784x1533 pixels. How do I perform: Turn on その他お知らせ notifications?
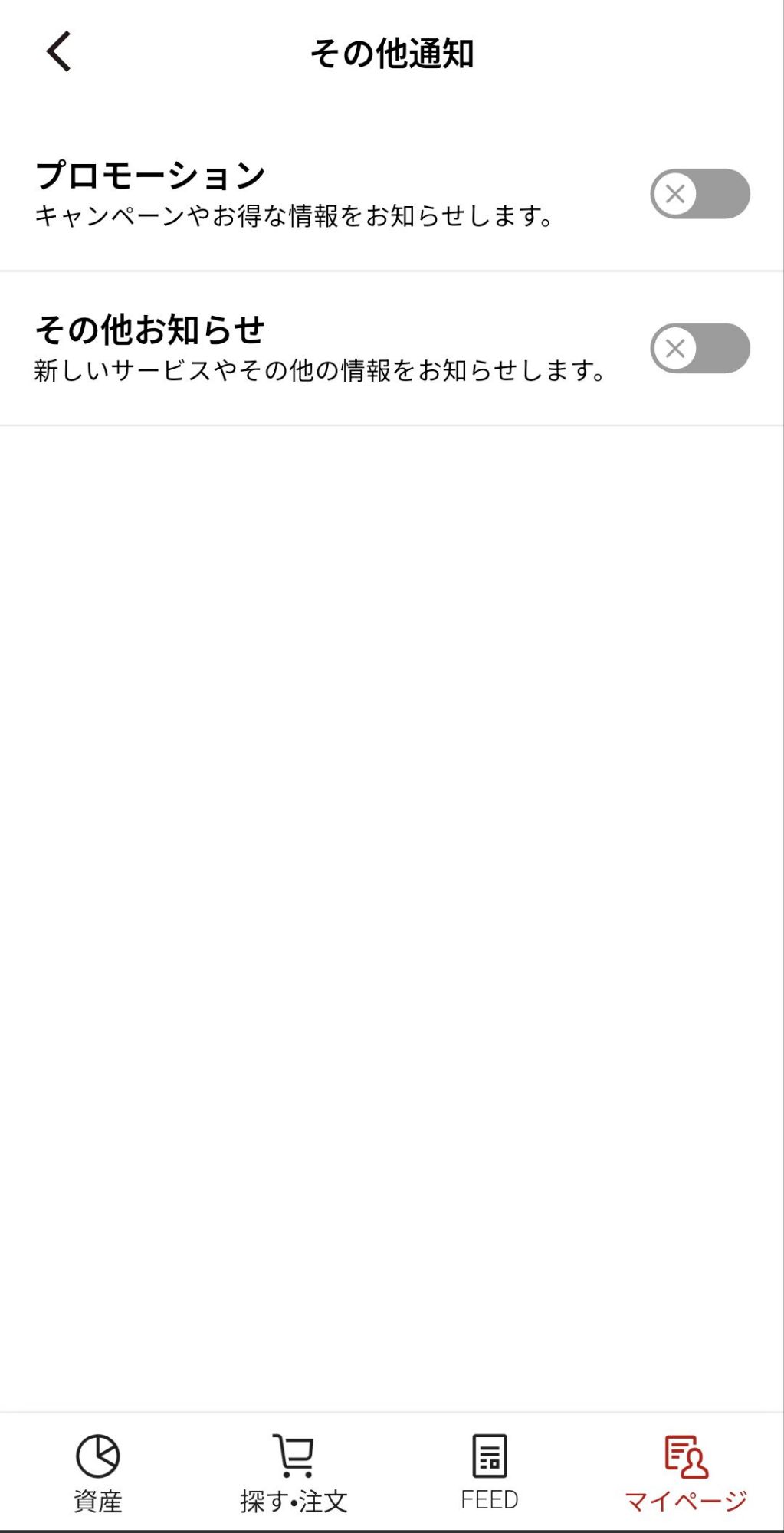700,348
